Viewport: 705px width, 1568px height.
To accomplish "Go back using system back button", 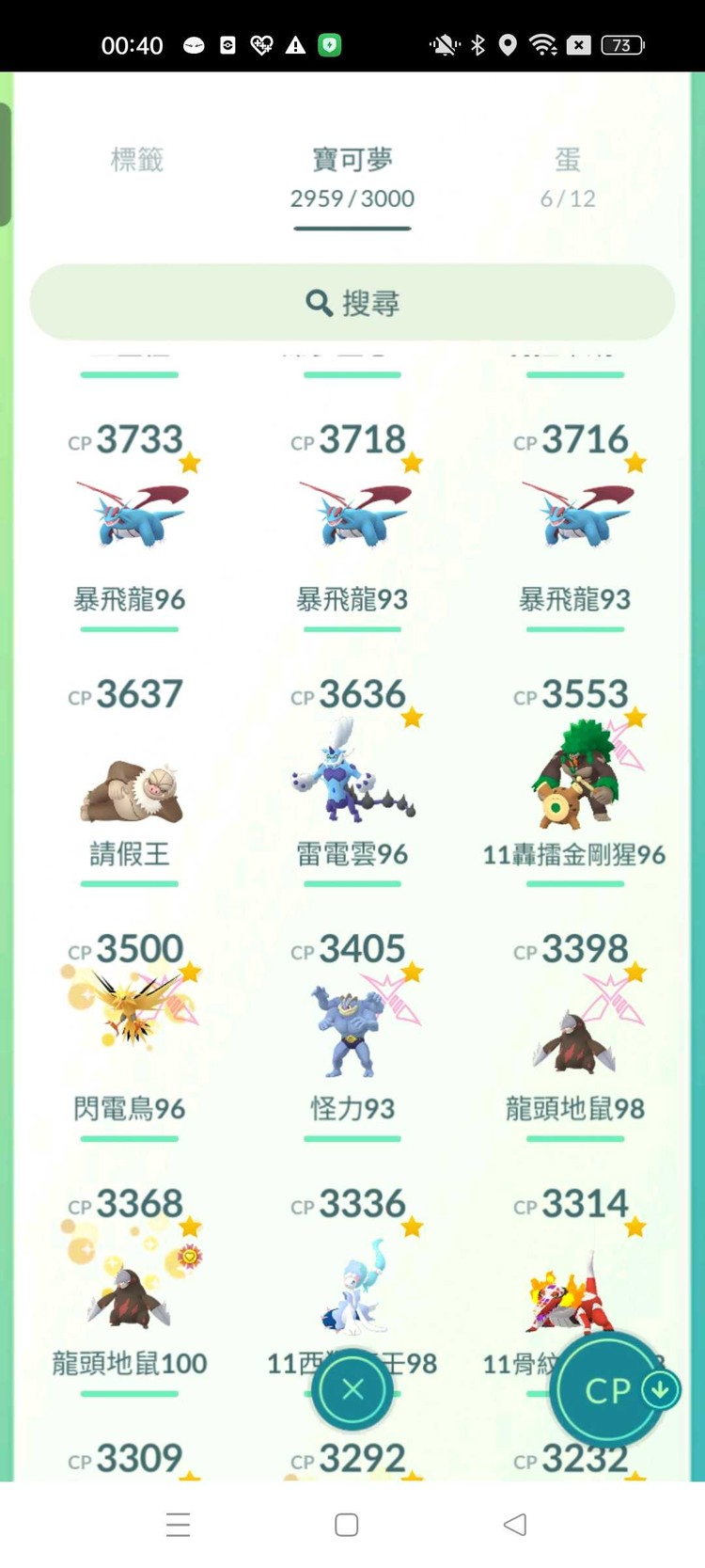I will point(514,1525).
